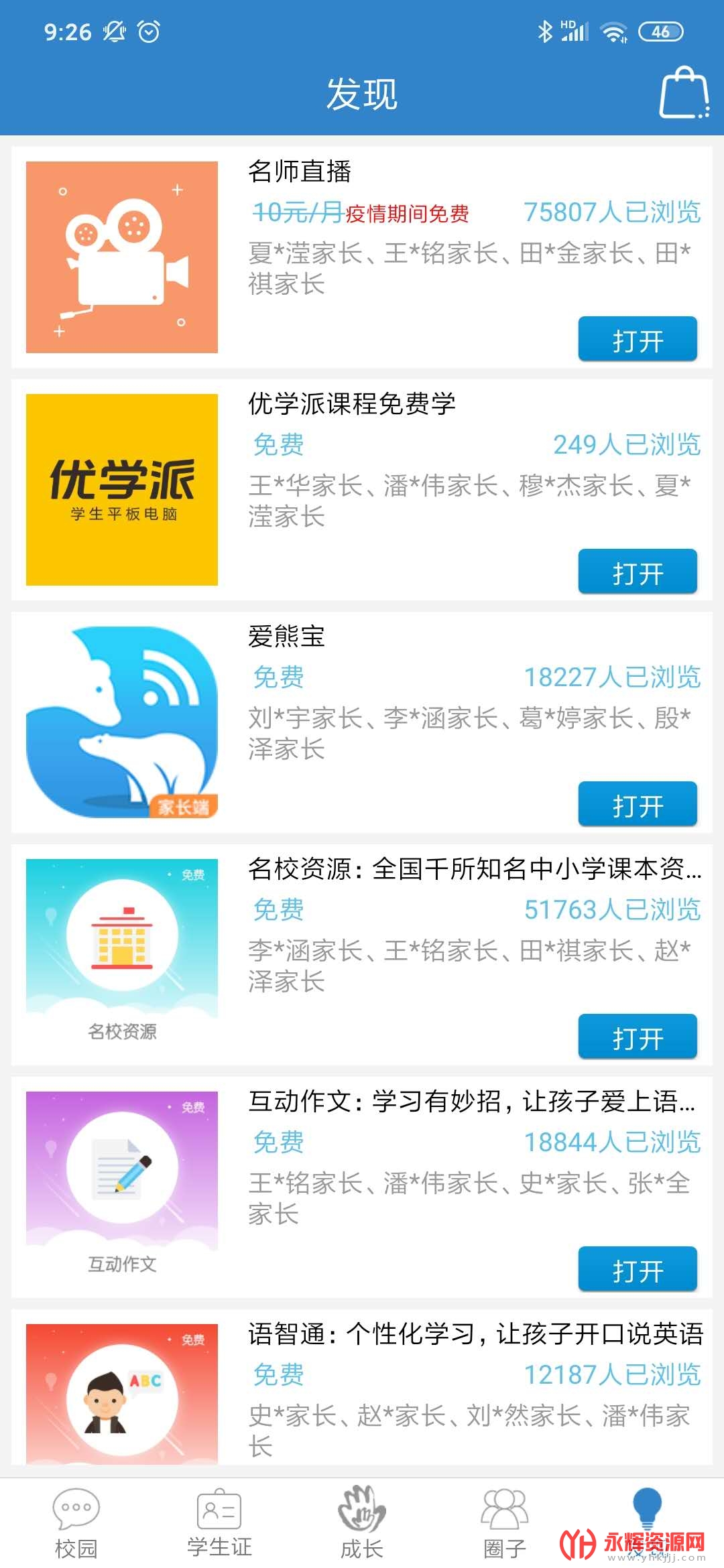Open the shopping bag icon
The height and width of the screenshot is (1568, 724).
pos(684,92)
